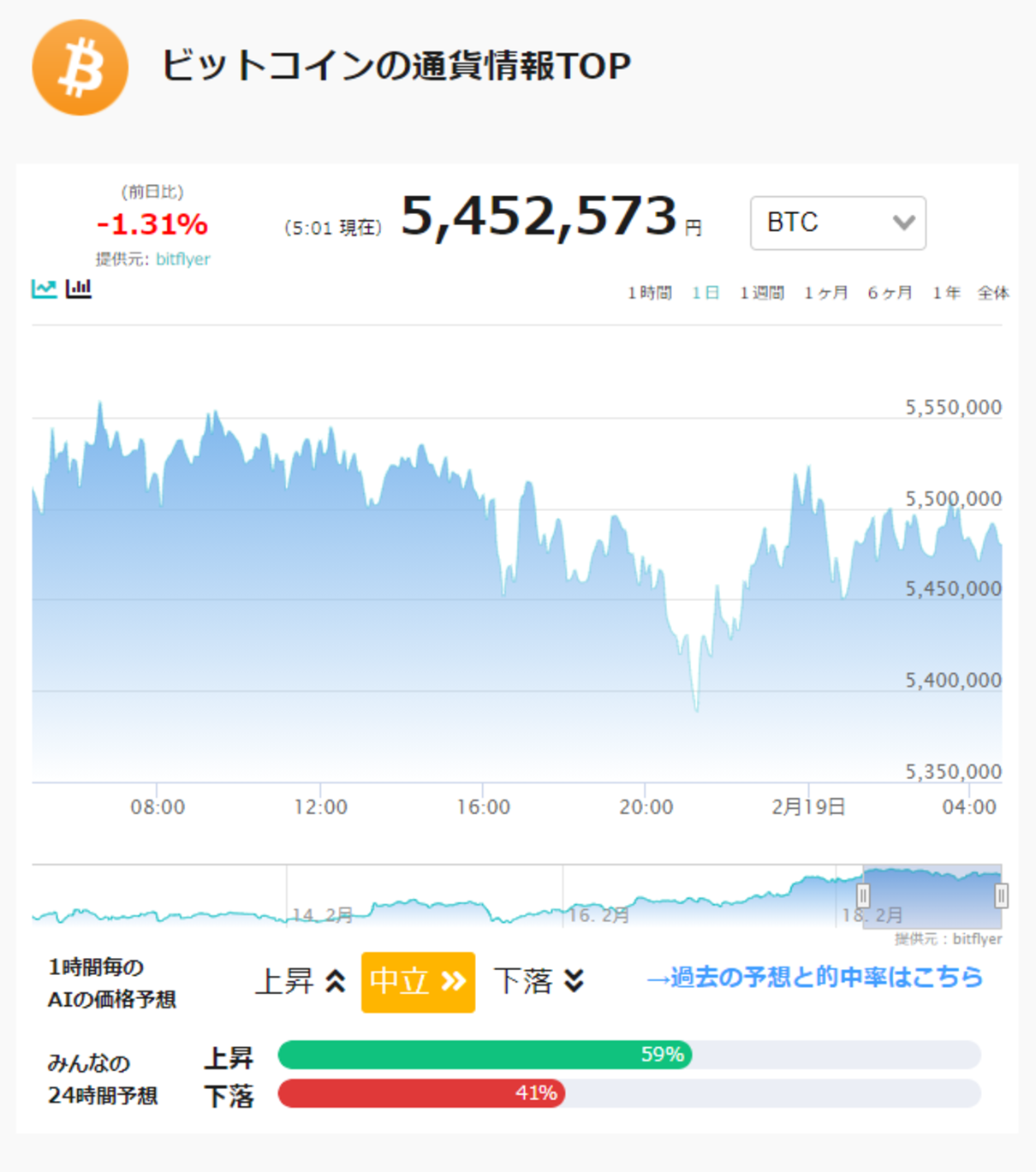Switch to the candlestick chart view
This screenshot has height=1172, width=1036.
click(x=78, y=289)
